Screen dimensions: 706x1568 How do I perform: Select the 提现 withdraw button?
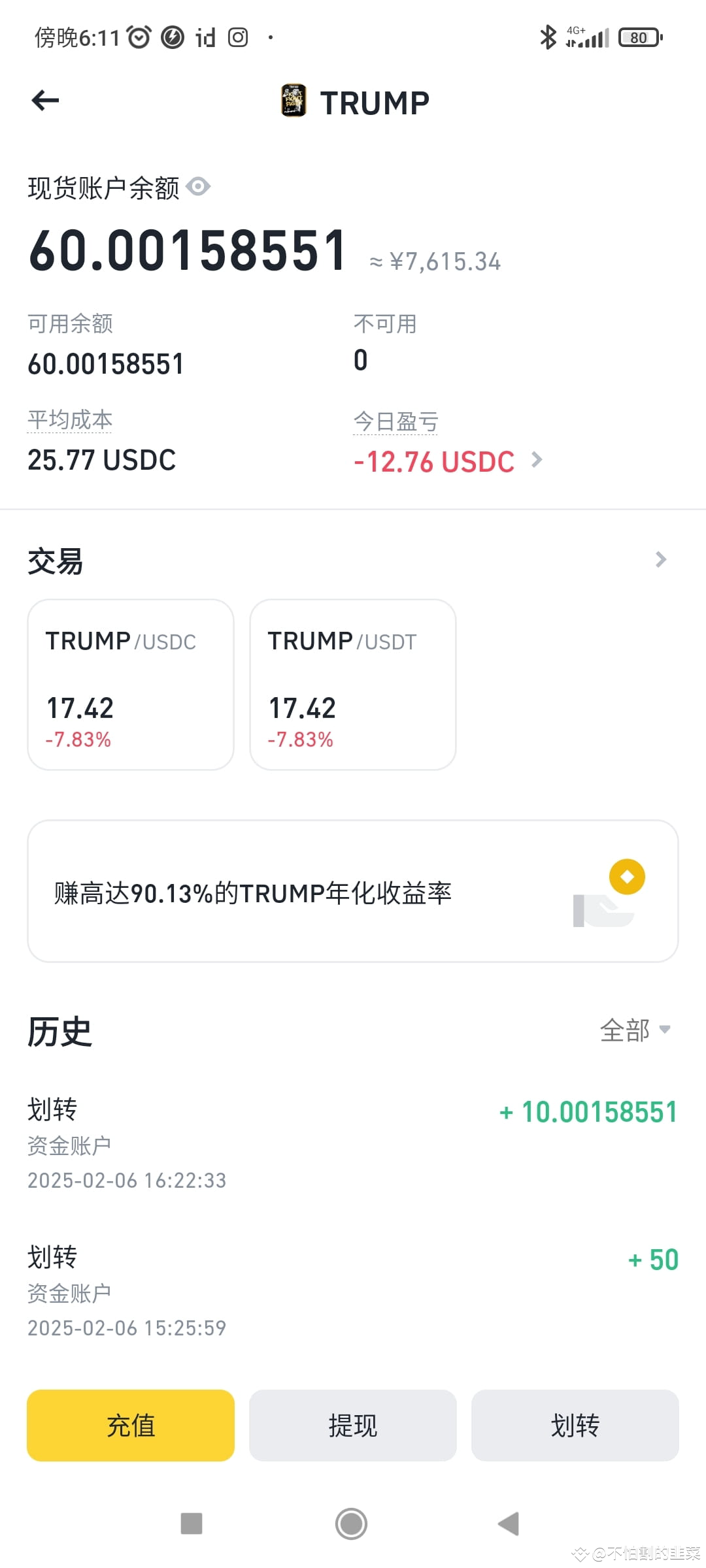pos(353,1425)
